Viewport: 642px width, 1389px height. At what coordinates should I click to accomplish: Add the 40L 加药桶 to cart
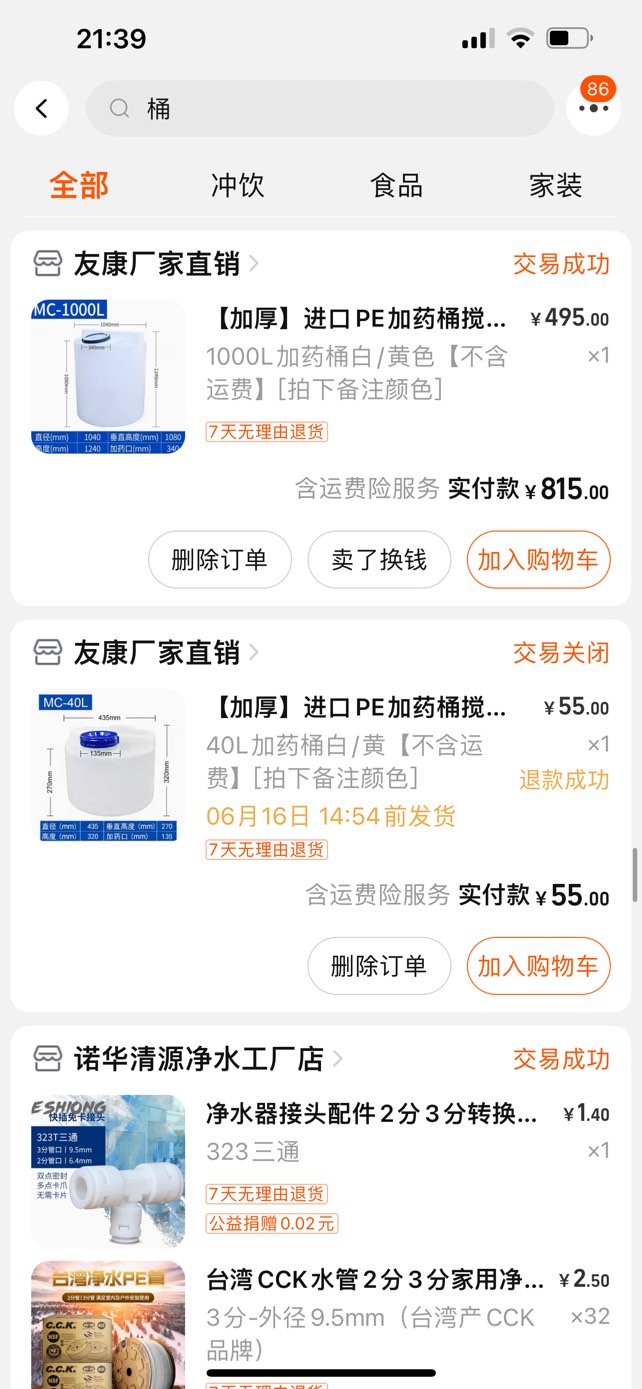tap(538, 965)
